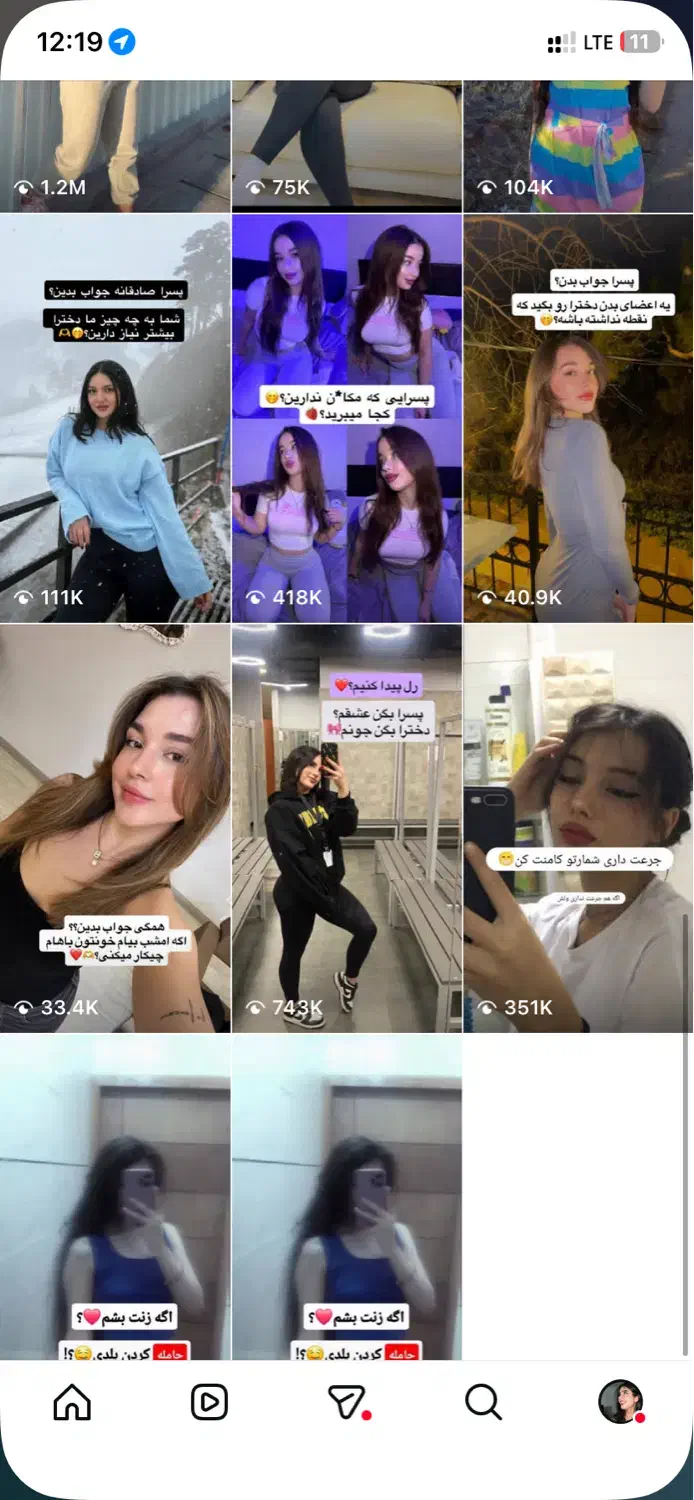Open the reel with 104K views
This screenshot has width=694, height=1500.
pyautogui.click(x=579, y=146)
